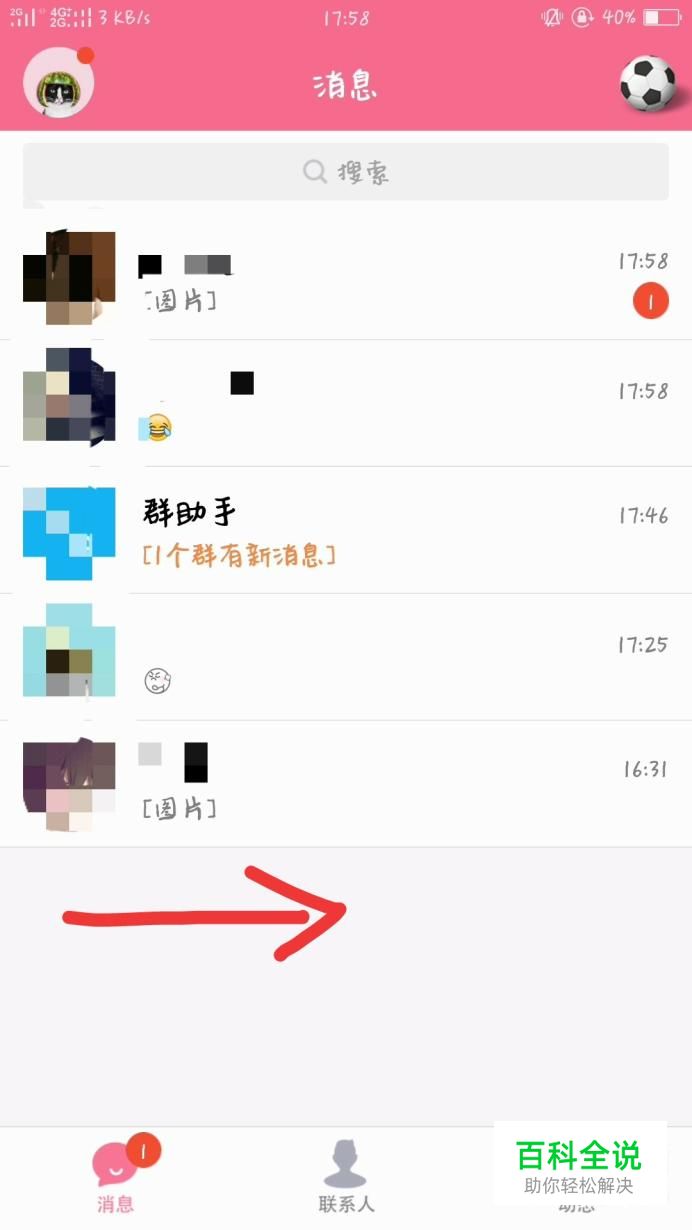Image resolution: width=692 pixels, height=1230 pixels.
Task: Open the 17:58 chat with unread badge
Action: click(346, 277)
